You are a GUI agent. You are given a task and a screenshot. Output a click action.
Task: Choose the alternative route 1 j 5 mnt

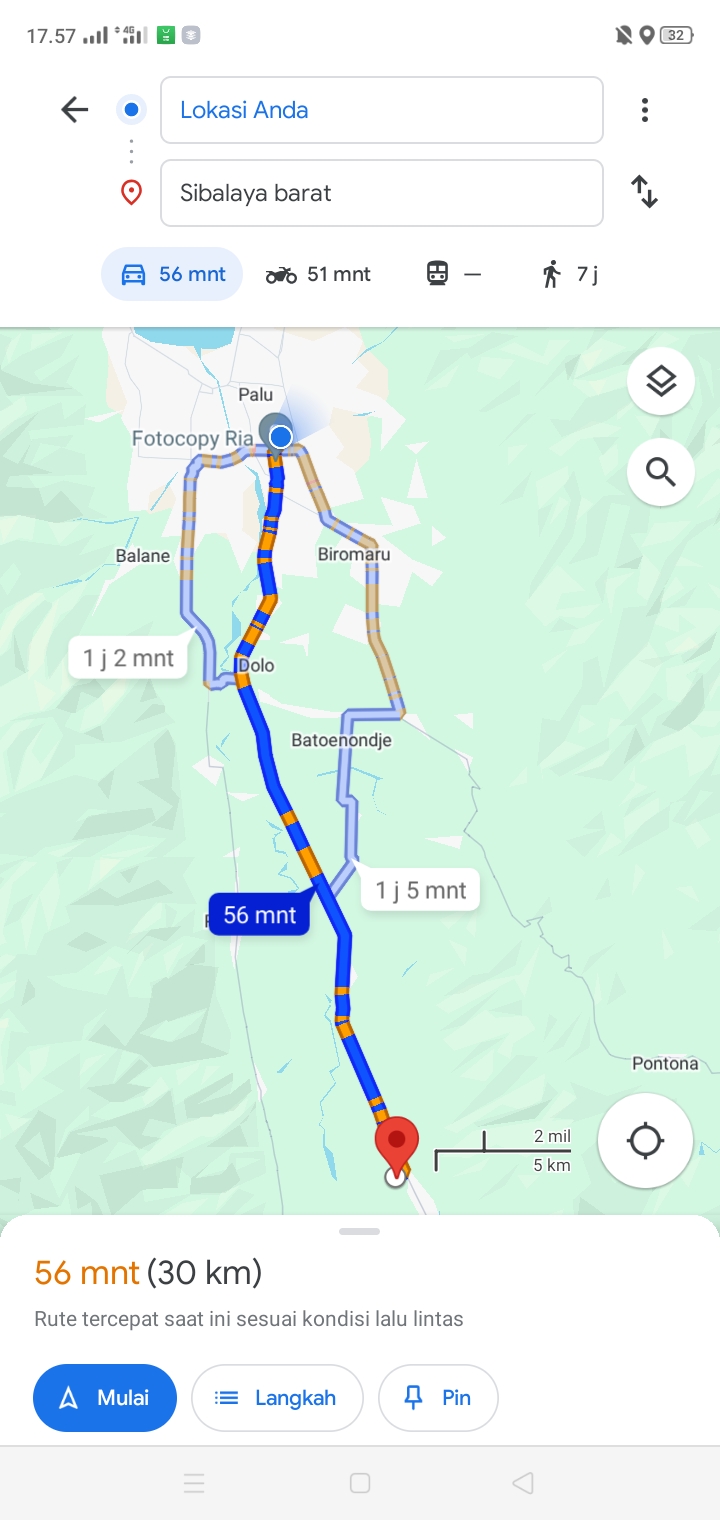pos(420,889)
